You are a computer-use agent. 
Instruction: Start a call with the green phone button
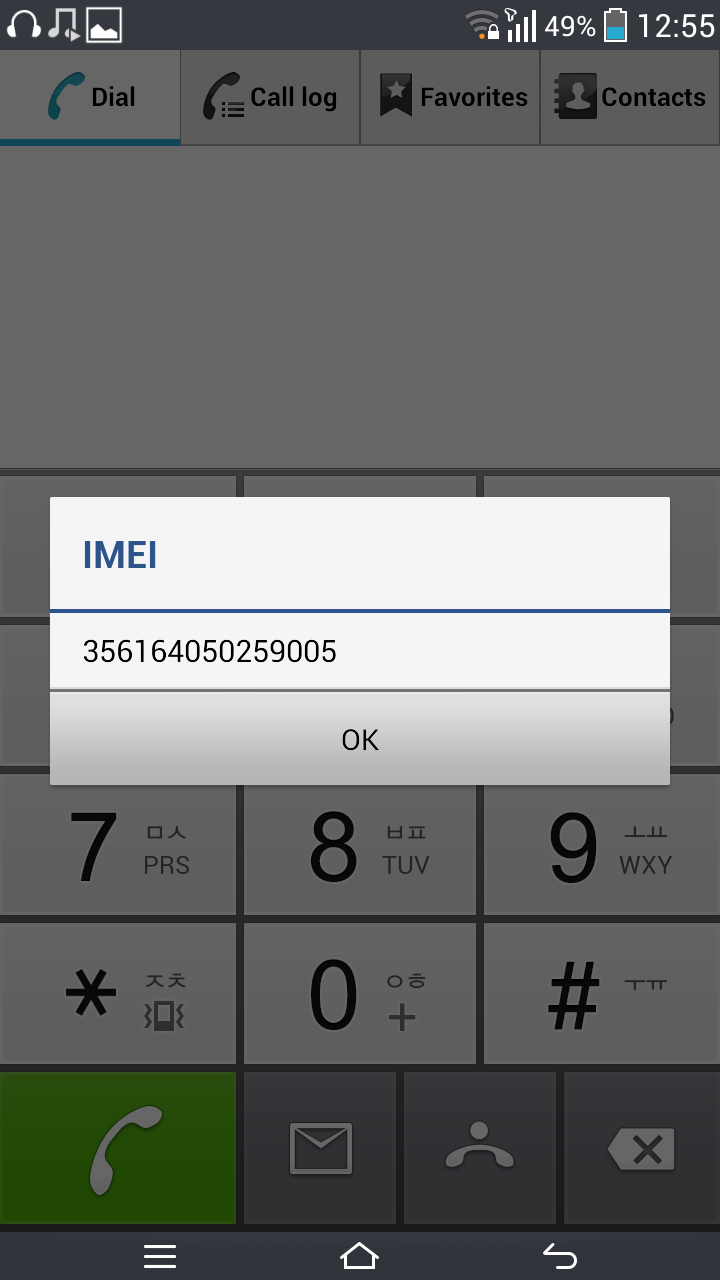[x=118, y=1148]
